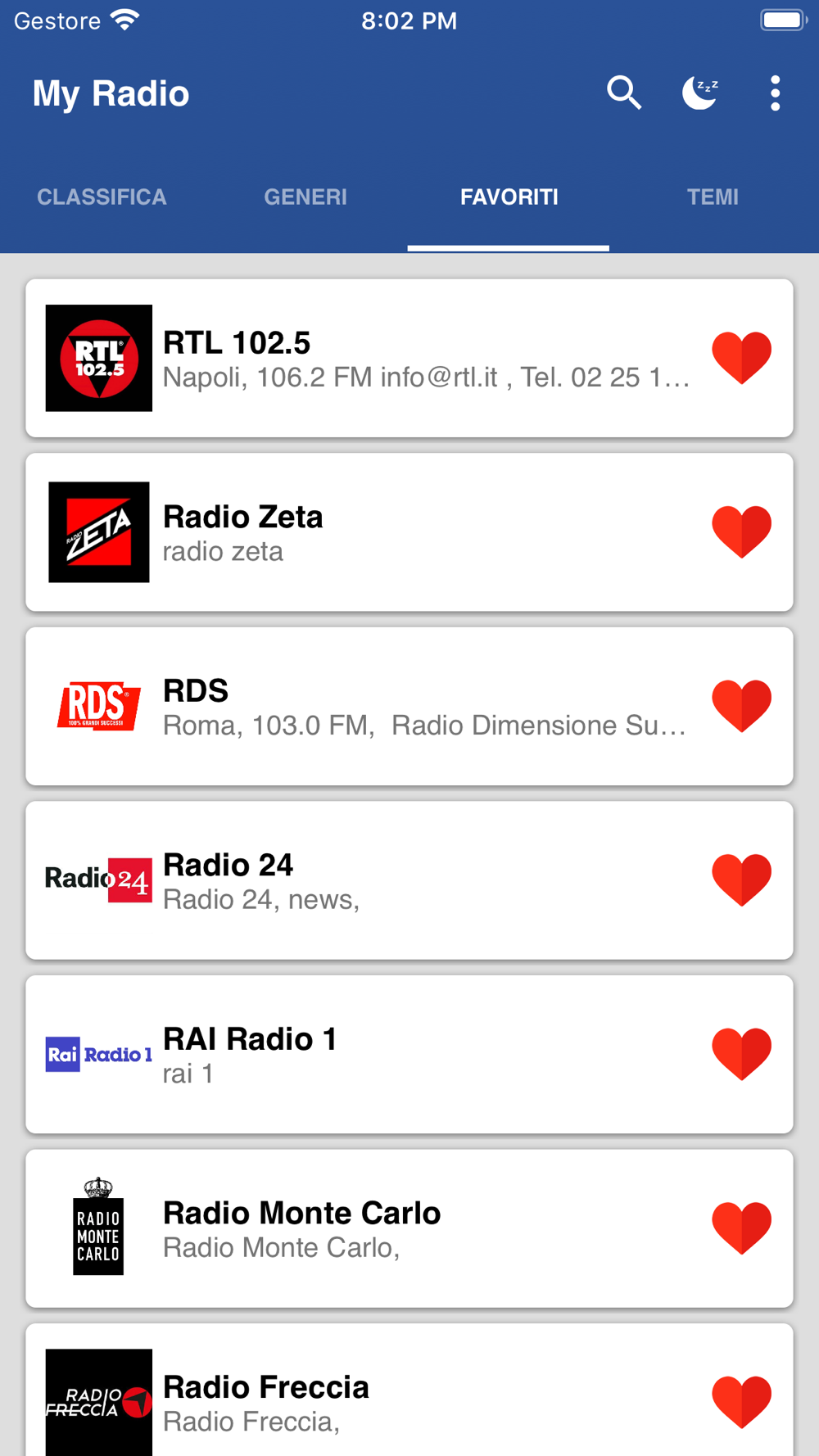Open the search icon
The image size is (819, 1456).
(624, 93)
